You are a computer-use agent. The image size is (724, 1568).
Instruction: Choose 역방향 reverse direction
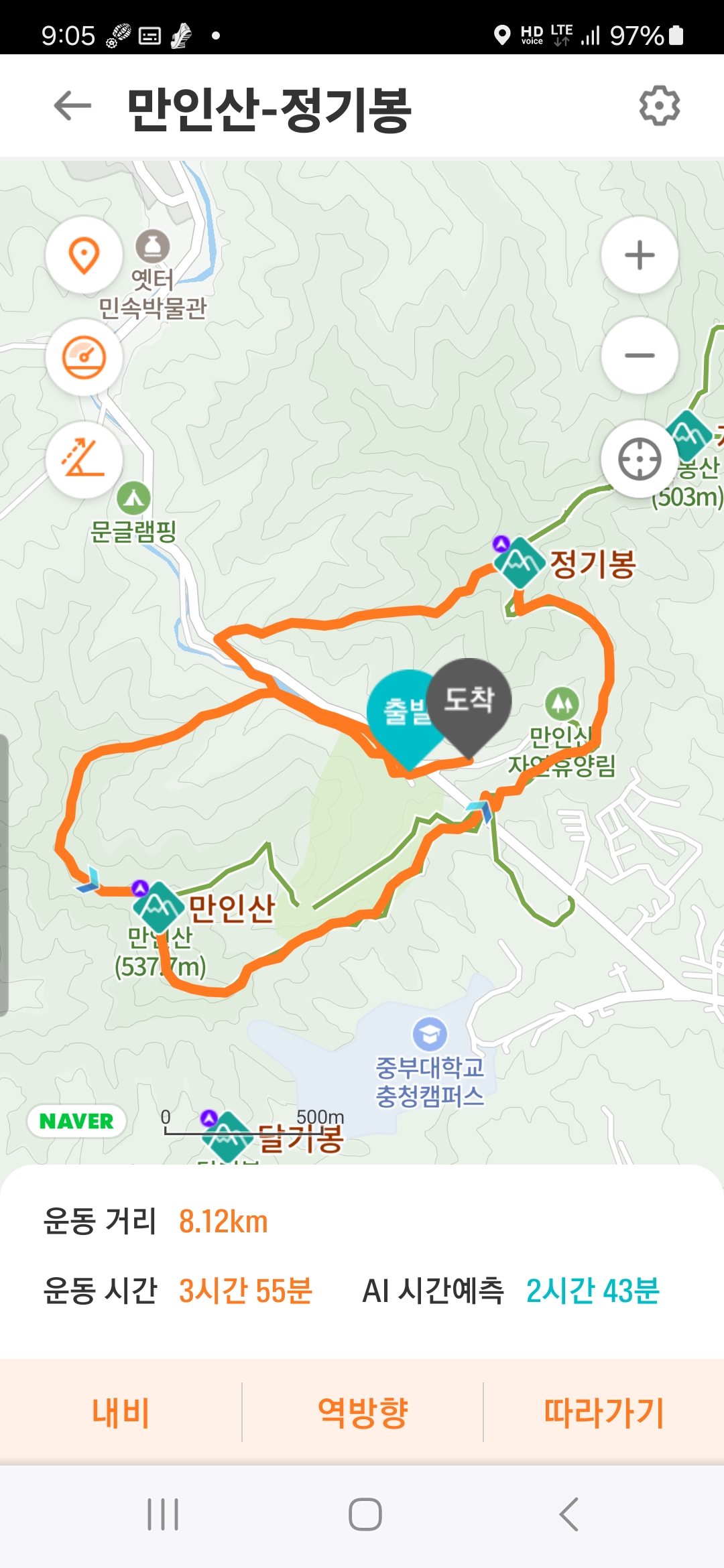(362, 1412)
